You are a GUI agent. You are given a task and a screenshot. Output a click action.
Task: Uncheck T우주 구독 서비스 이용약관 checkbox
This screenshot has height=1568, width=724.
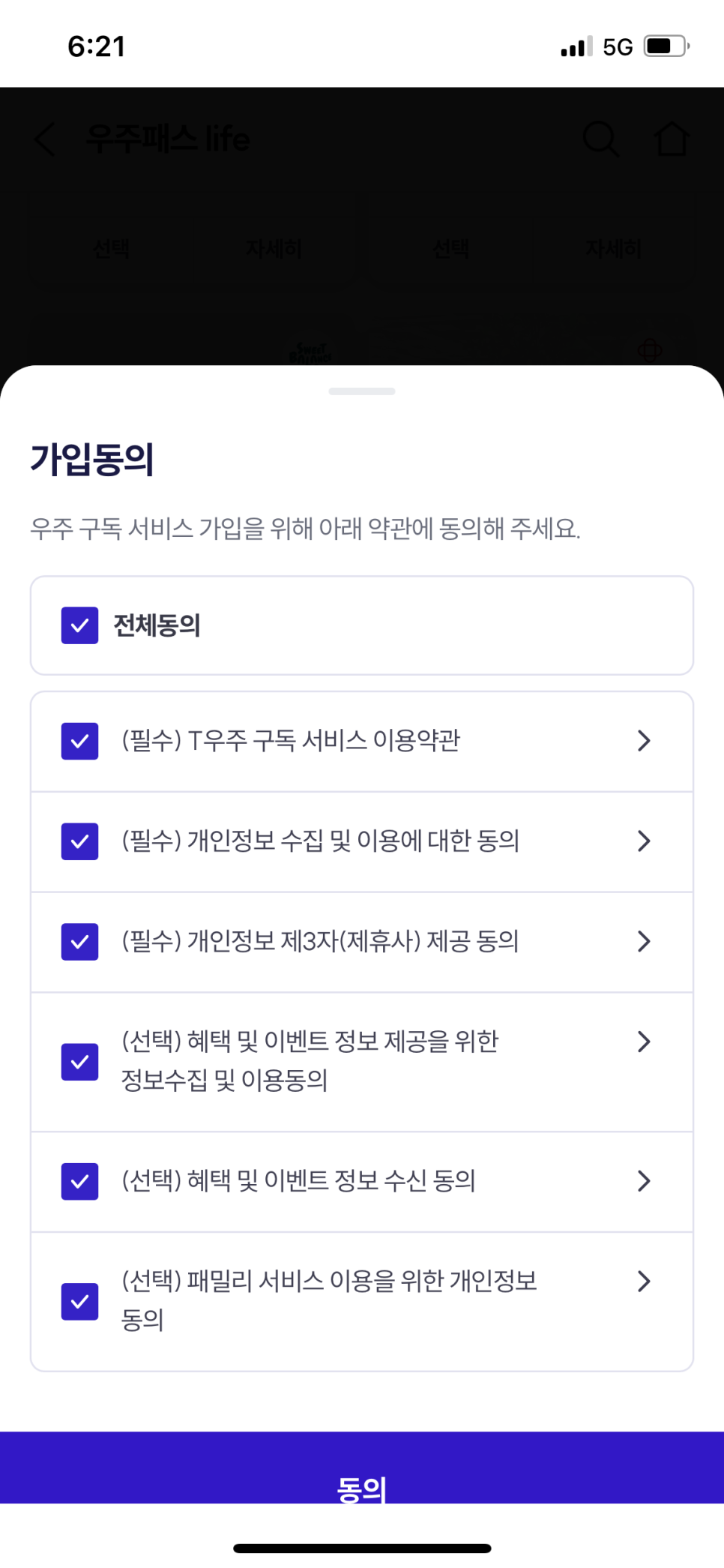79,741
